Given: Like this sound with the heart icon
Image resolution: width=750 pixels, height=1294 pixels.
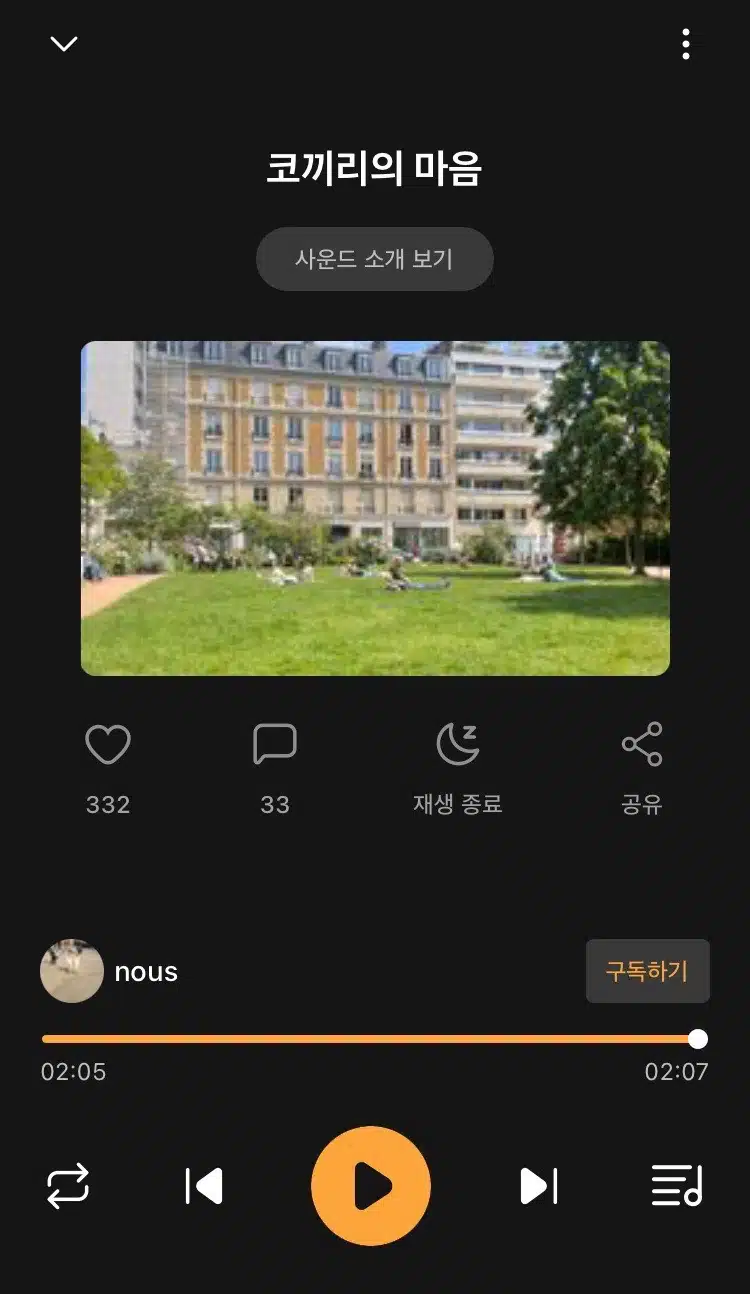Looking at the screenshot, I should 108,745.
